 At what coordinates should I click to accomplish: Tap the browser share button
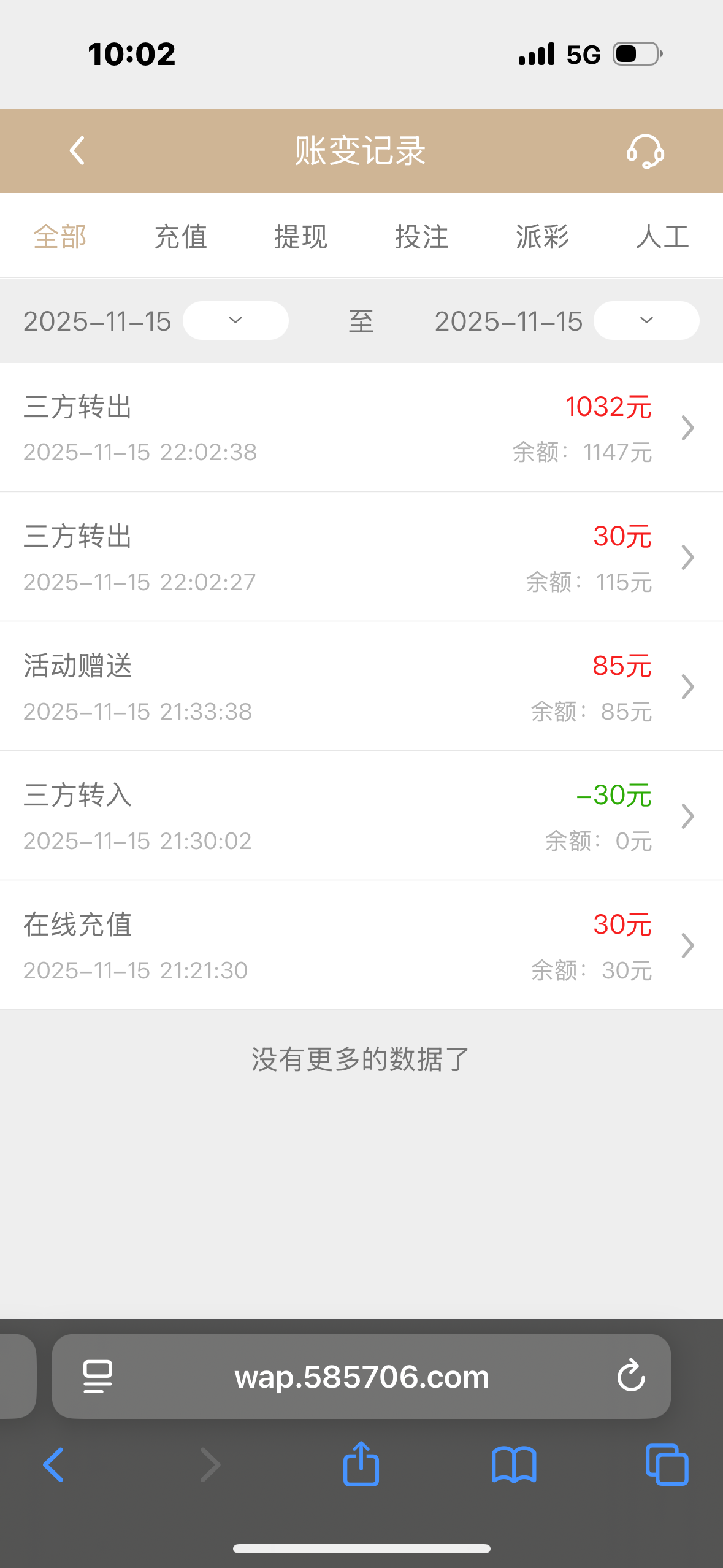[361, 1465]
